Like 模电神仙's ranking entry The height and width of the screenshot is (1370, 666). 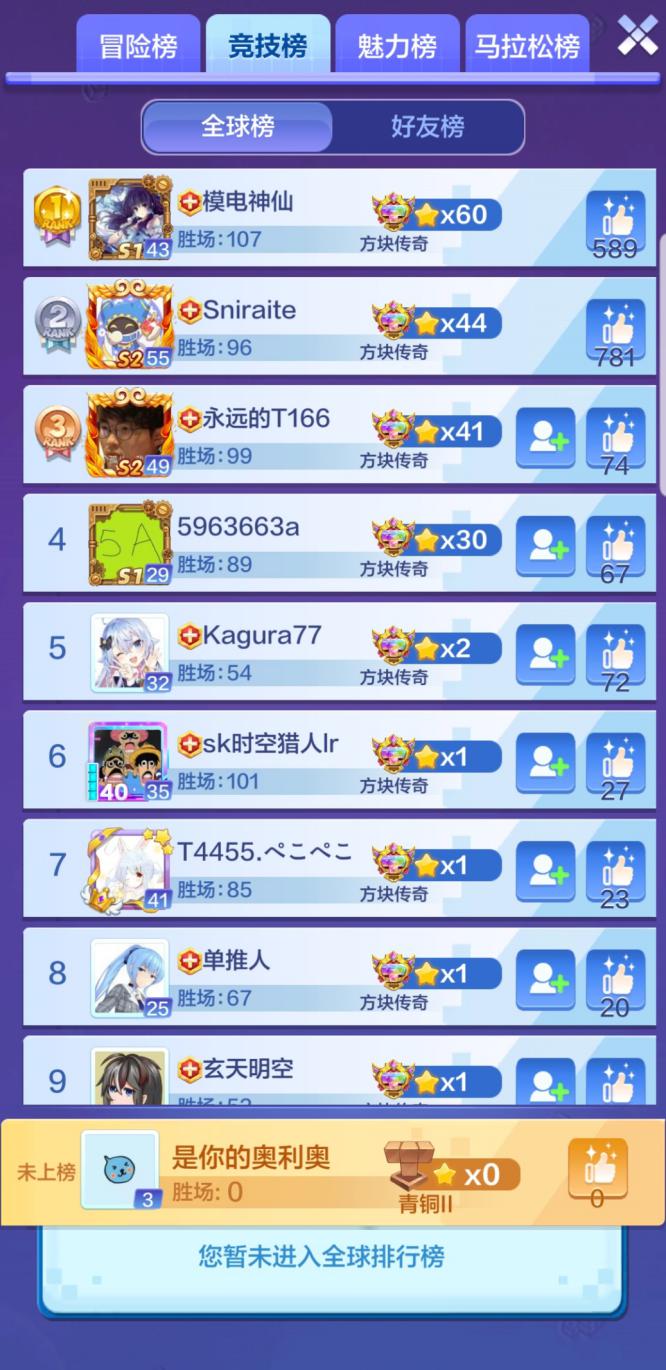click(615, 224)
